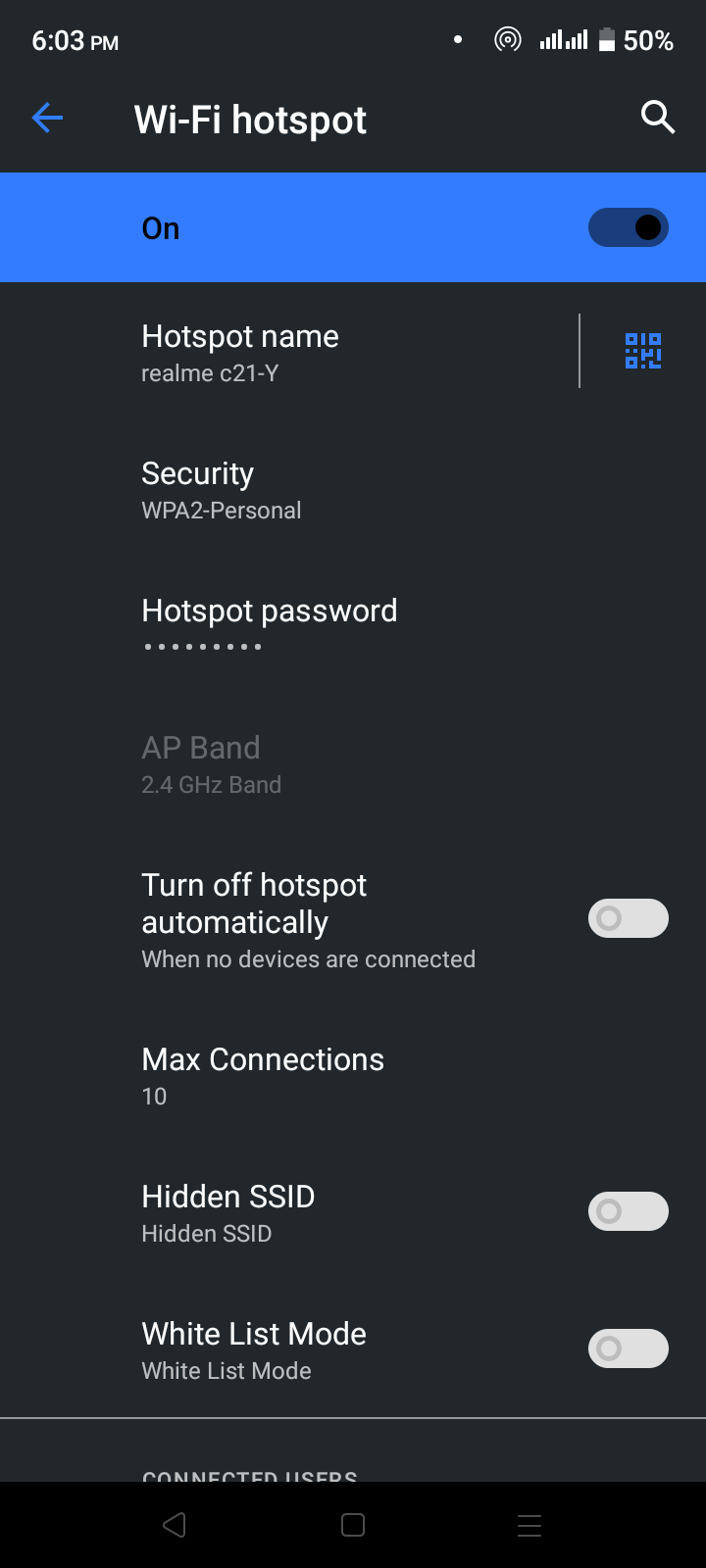Screen dimensions: 706x1568
Task: Enable Turn off hotspot automatically
Action: coord(628,918)
